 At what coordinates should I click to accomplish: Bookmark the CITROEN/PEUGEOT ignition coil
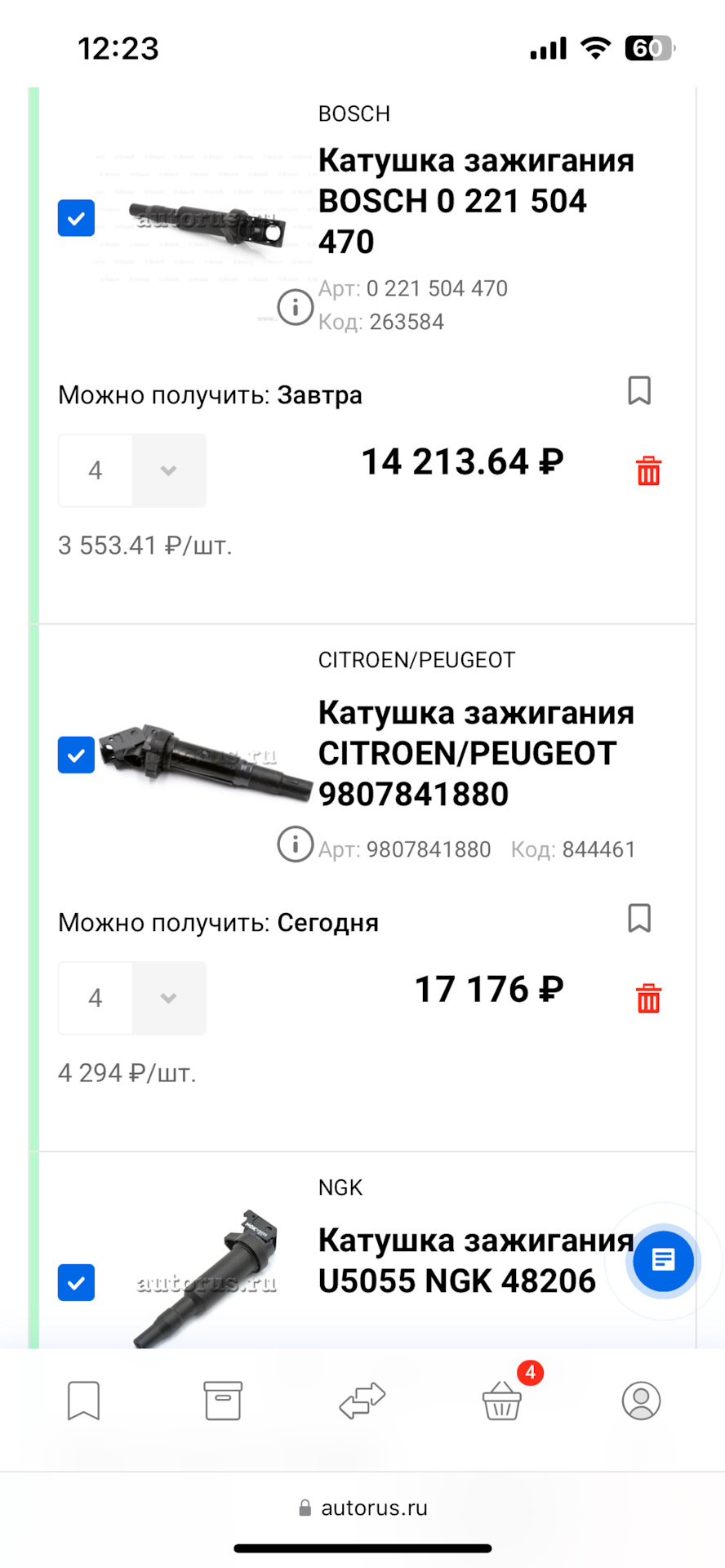[x=638, y=918]
